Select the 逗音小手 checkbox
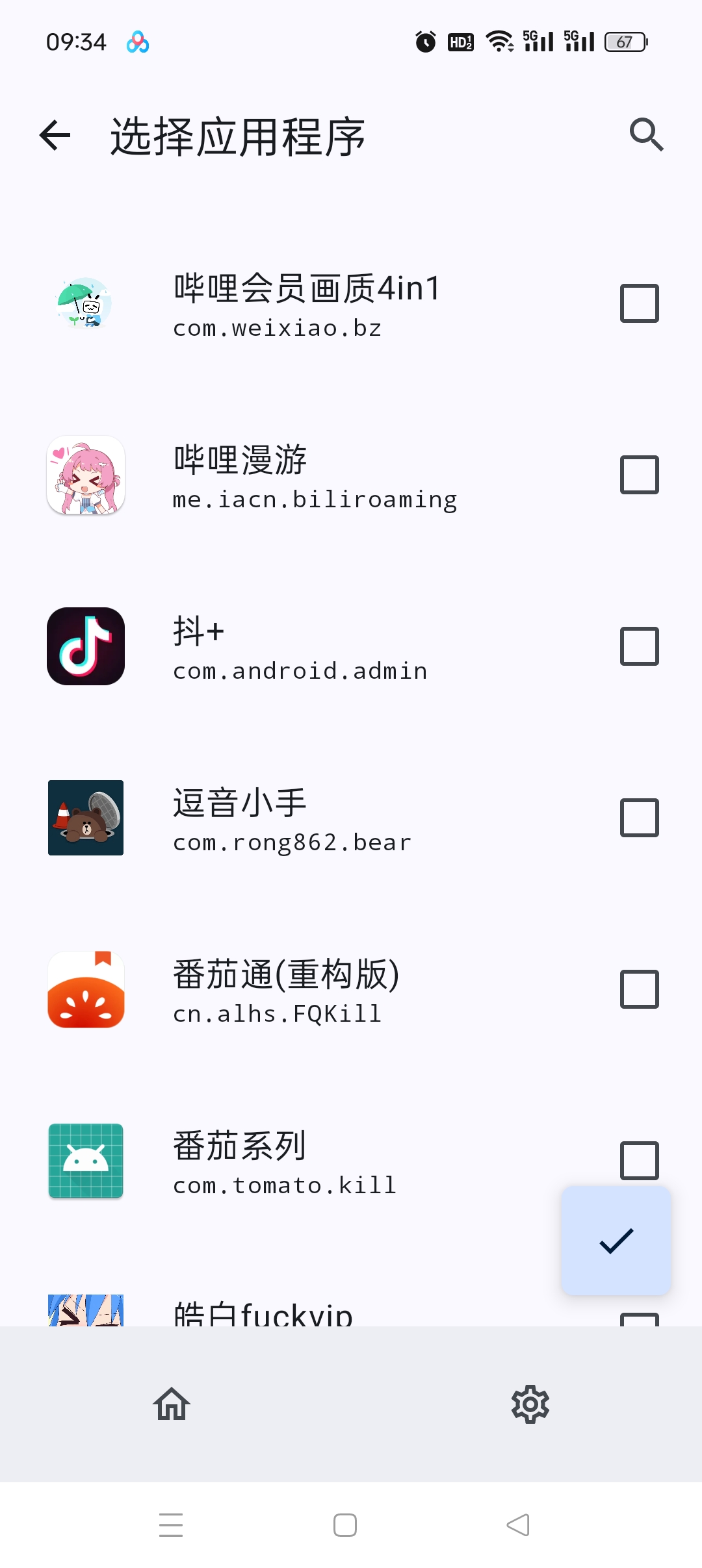 pos(638,818)
